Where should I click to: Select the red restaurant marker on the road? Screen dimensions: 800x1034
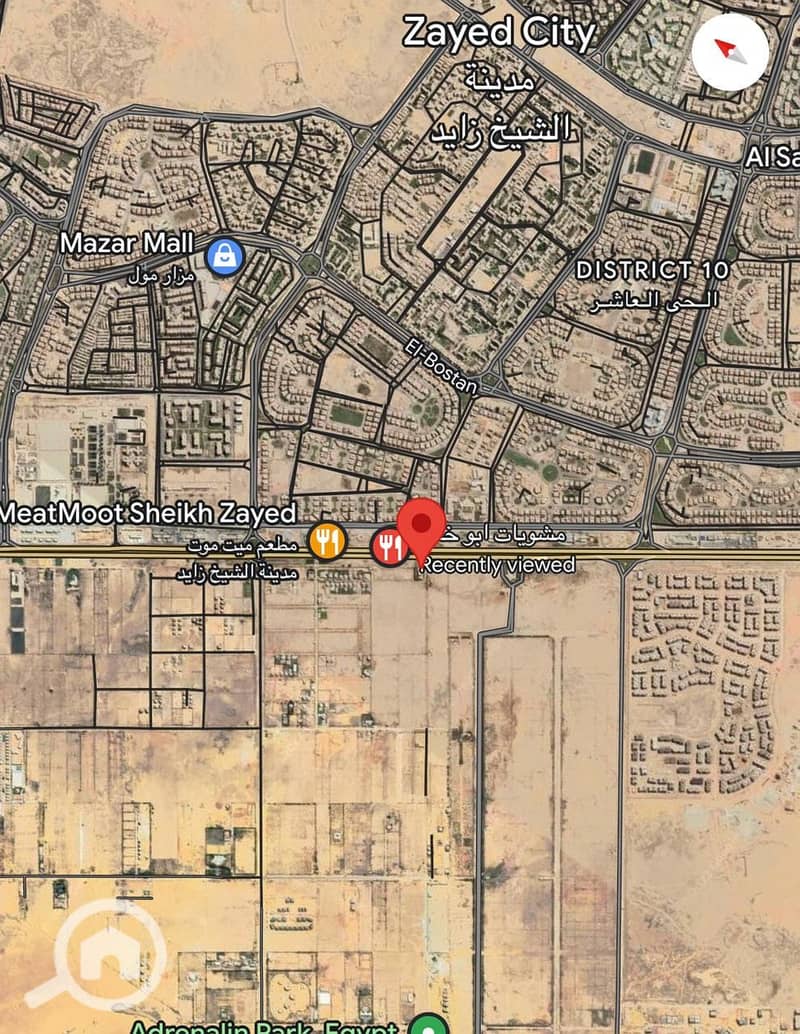click(x=390, y=547)
